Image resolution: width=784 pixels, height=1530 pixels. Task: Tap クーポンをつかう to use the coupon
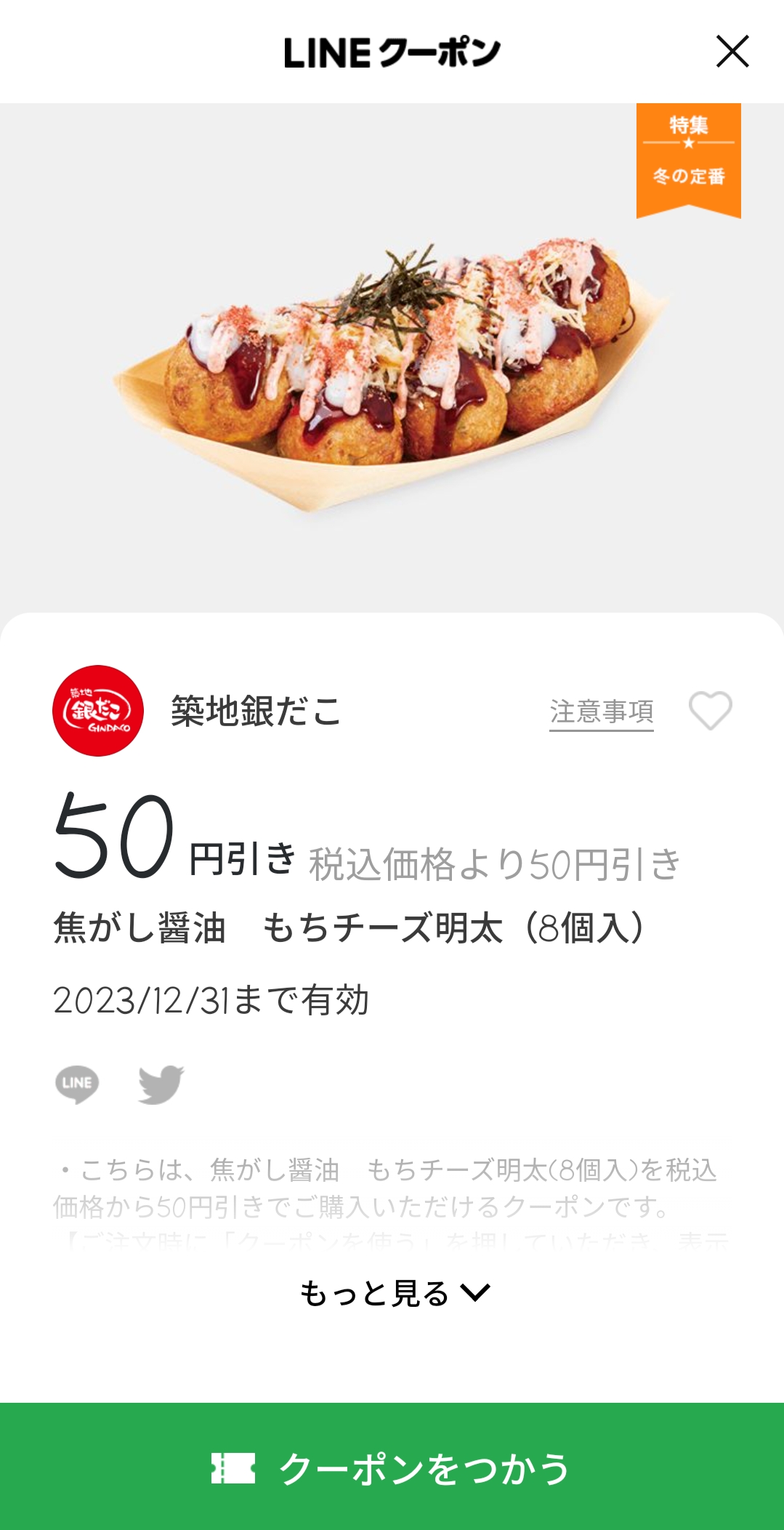point(392,1467)
